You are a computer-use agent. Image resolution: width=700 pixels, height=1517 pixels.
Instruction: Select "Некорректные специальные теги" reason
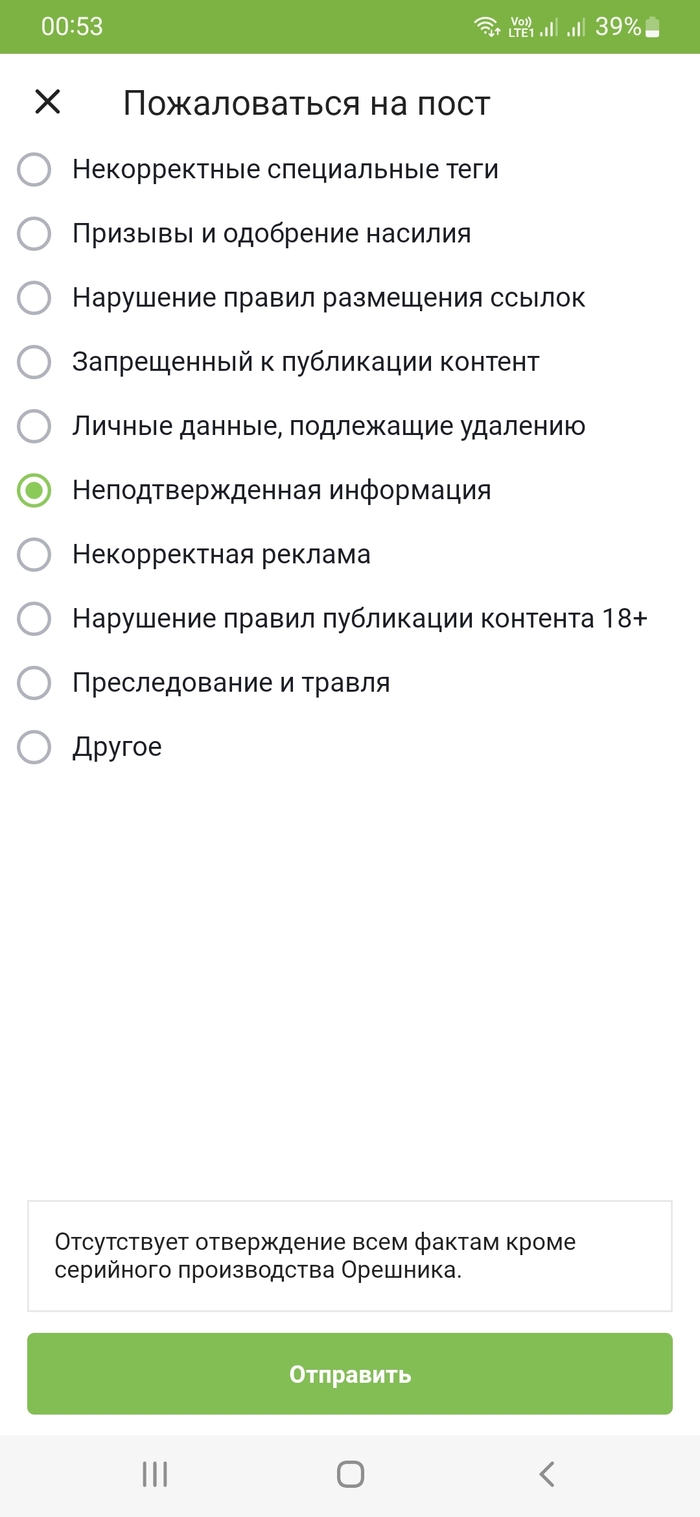click(34, 170)
